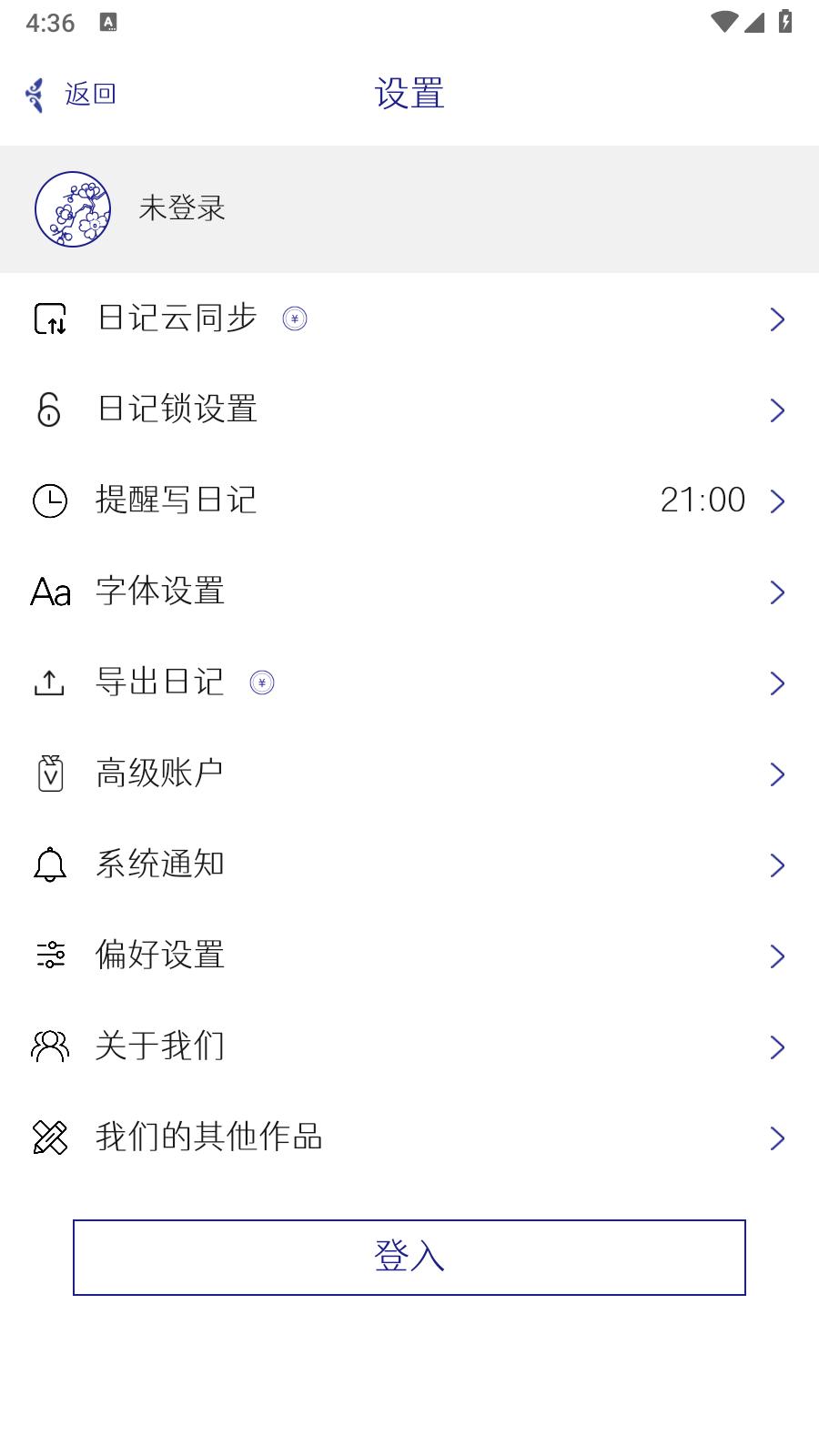This screenshot has width=819, height=1456.
Task: Click the clock icon next to 提醒写日记
Action: point(48,500)
